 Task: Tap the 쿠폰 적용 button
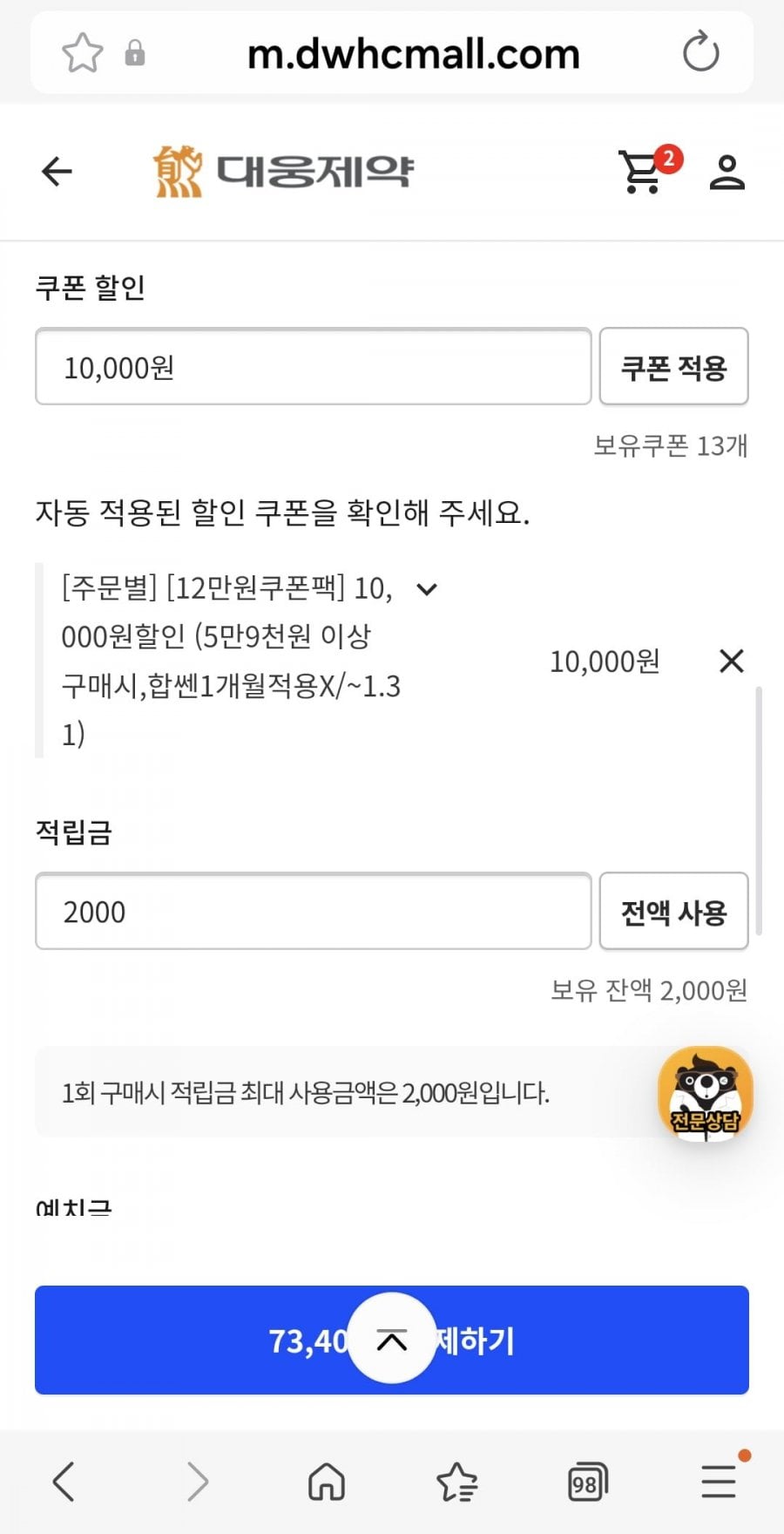tap(673, 367)
